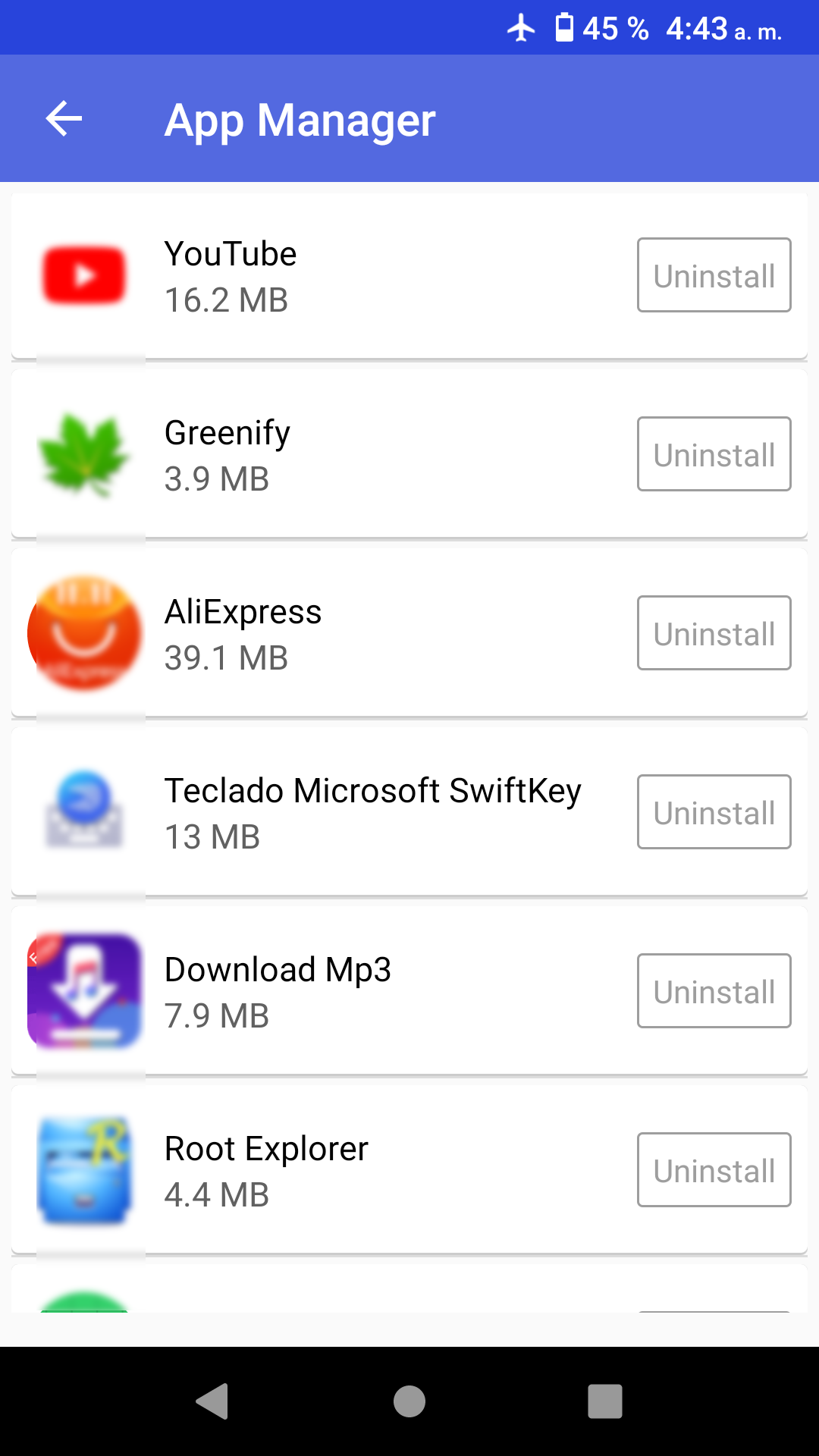This screenshot has width=819, height=1456.
Task: Open the Root Explorer app icon
Action: (x=83, y=1169)
